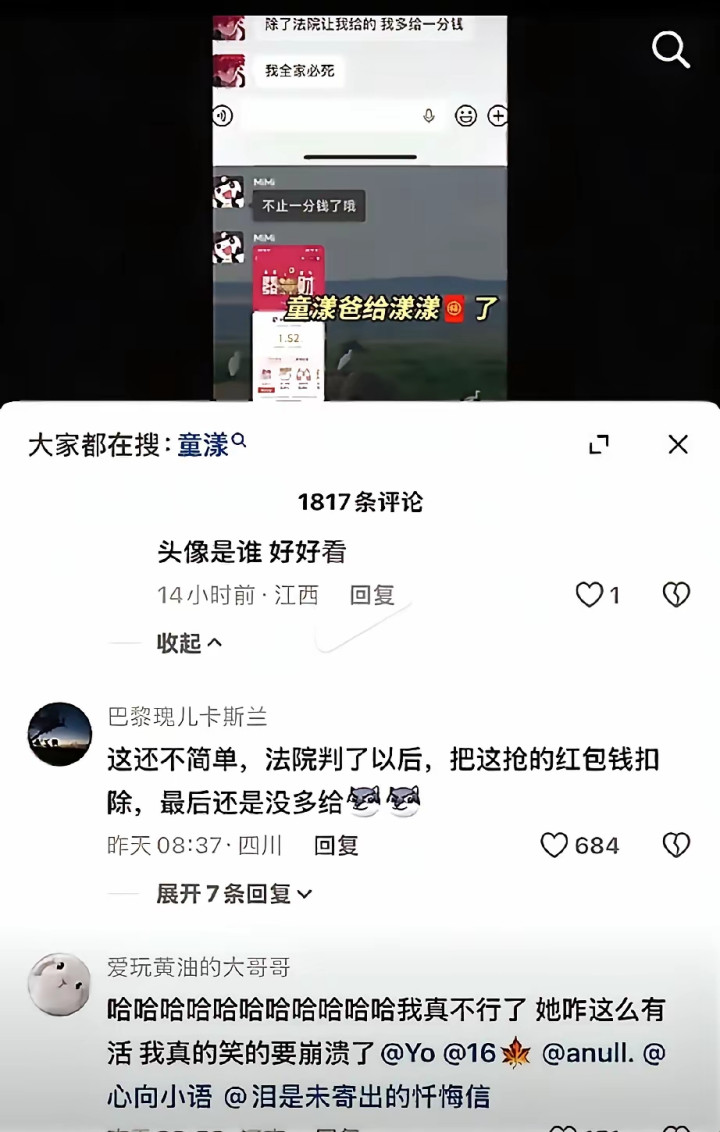Like 巴黎瑰儿卡斯兰's comment
720x1132 pixels.
coord(555,845)
